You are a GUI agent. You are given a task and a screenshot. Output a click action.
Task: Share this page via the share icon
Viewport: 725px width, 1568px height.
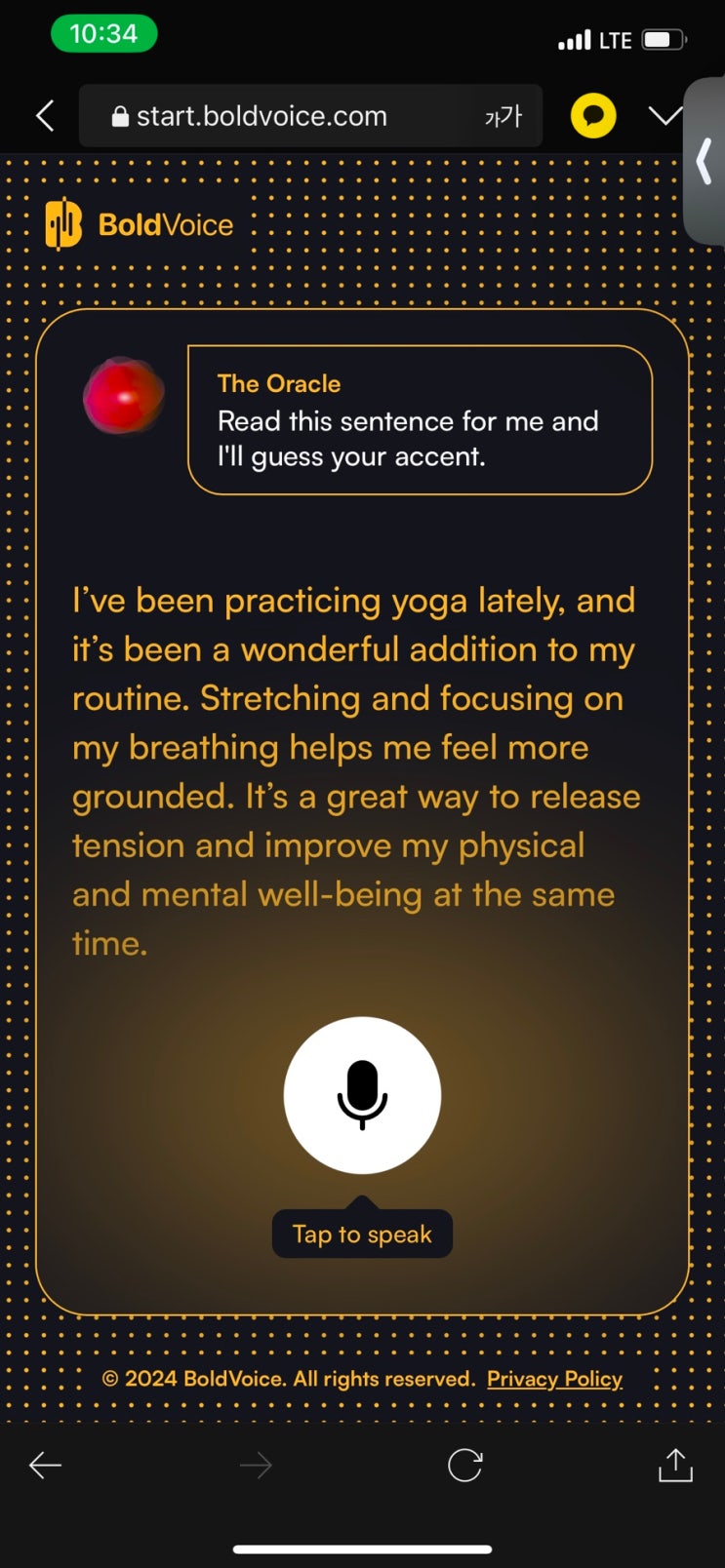click(675, 1465)
